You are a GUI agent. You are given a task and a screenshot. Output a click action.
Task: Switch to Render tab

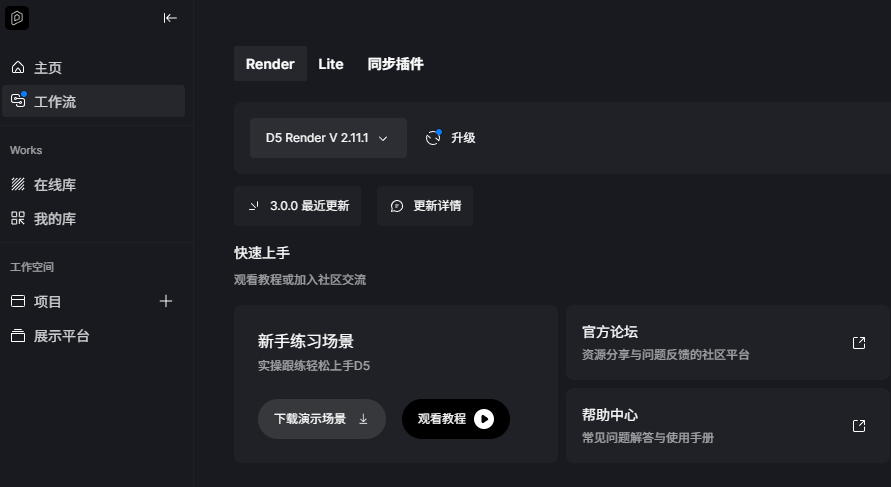(270, 64)
